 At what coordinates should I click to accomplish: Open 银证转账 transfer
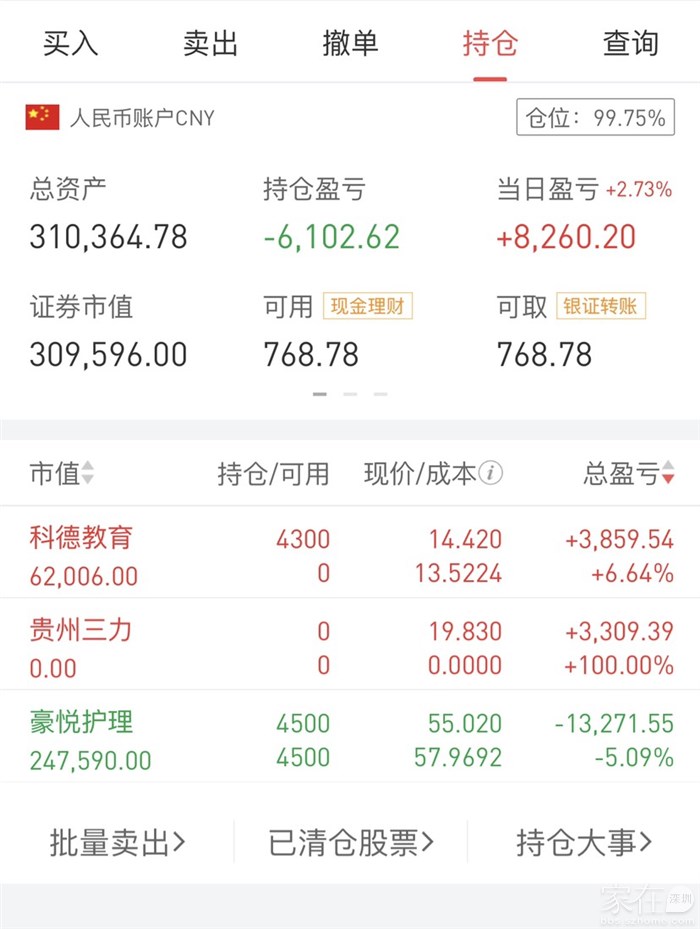pyautogui.click(x=601, y=306)
